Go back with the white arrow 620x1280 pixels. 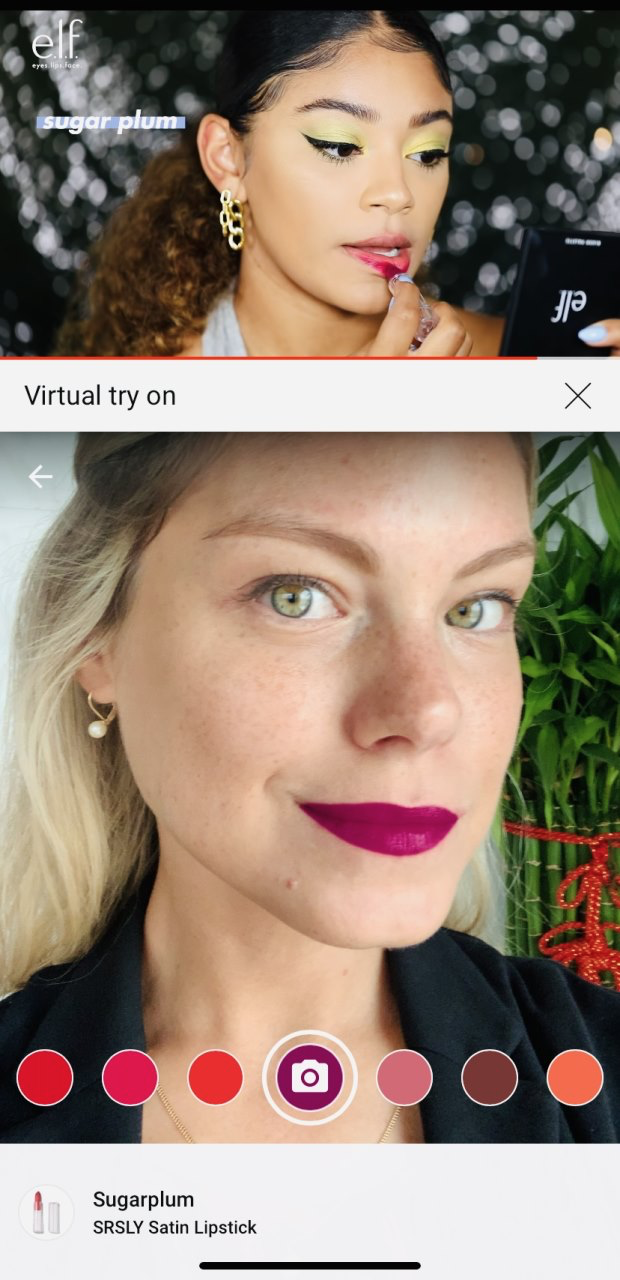40,477
